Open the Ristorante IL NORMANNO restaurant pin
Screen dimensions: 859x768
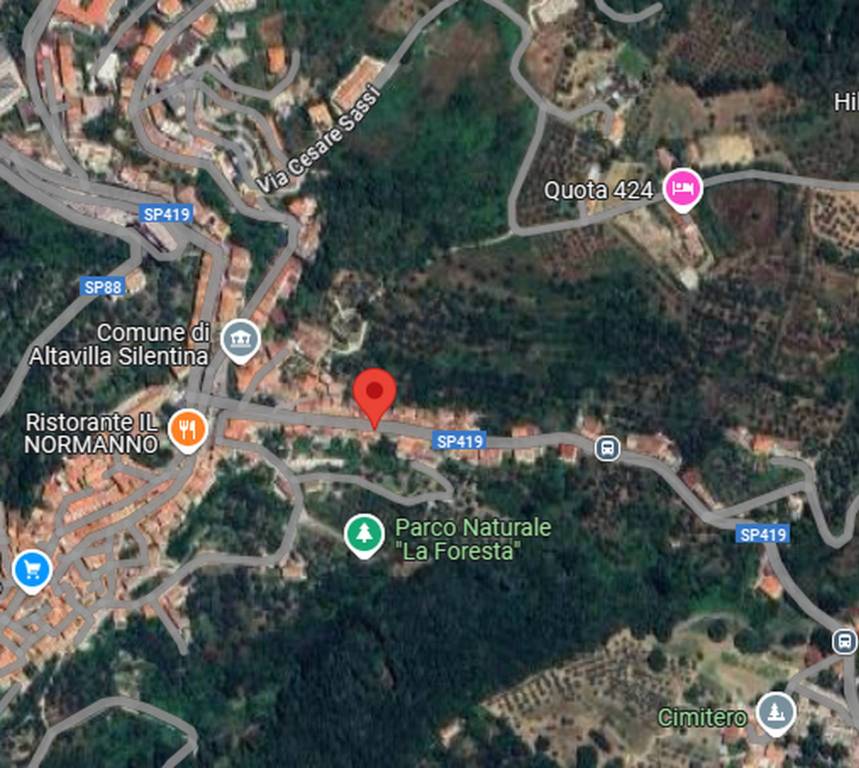point(187,429)
